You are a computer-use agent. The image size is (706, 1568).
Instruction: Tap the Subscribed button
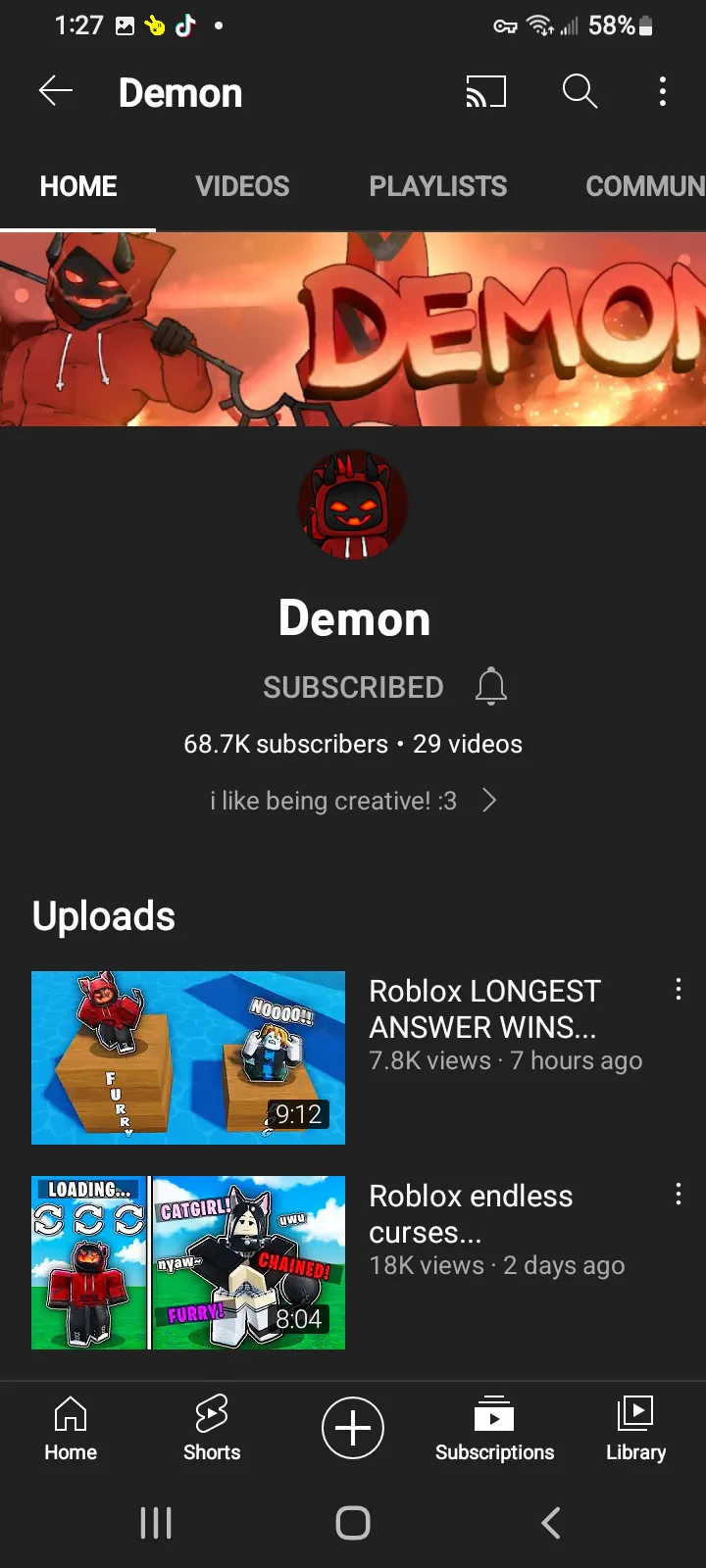(x=353, y=687)
